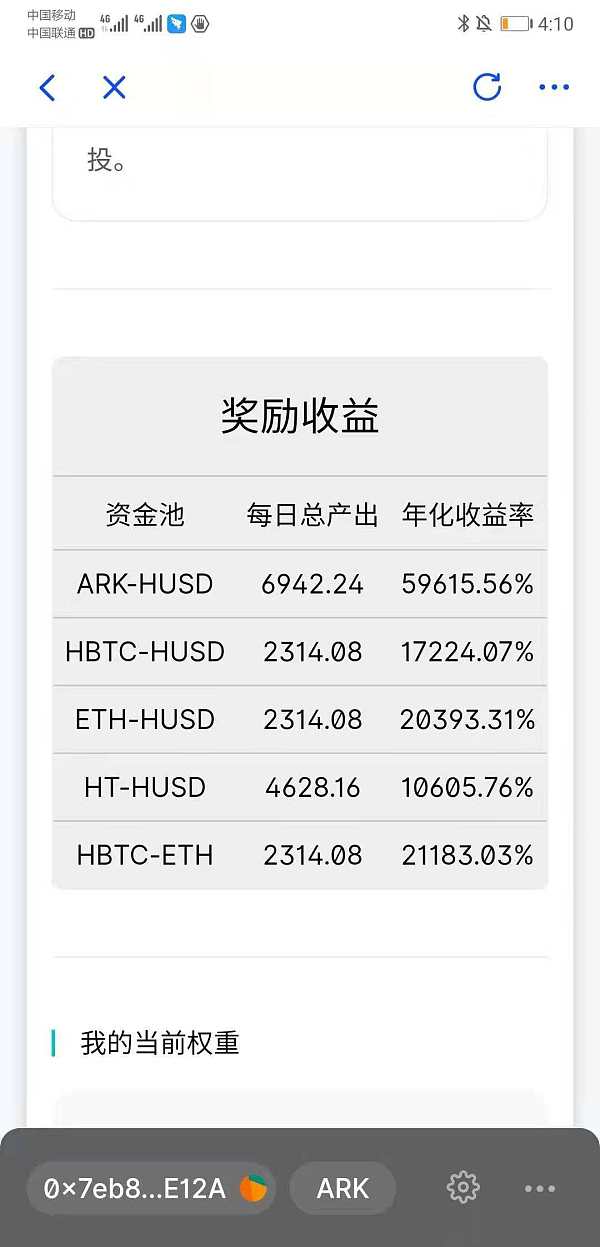Open settings gear in bottom bar
Screen dimensions: 600x1247
point(463,1188)
